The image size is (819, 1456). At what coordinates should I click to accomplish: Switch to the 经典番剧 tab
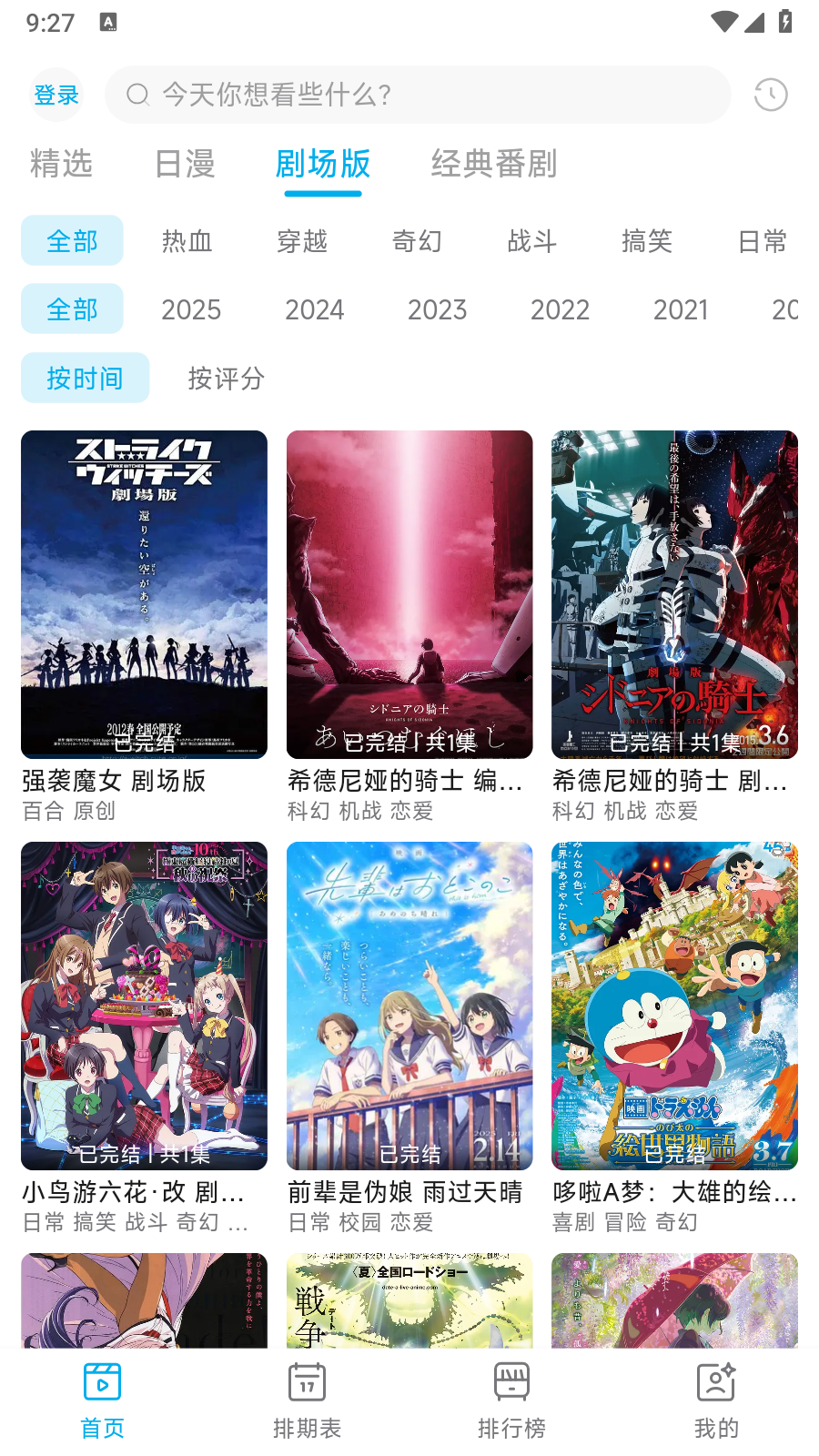point(495,166)
